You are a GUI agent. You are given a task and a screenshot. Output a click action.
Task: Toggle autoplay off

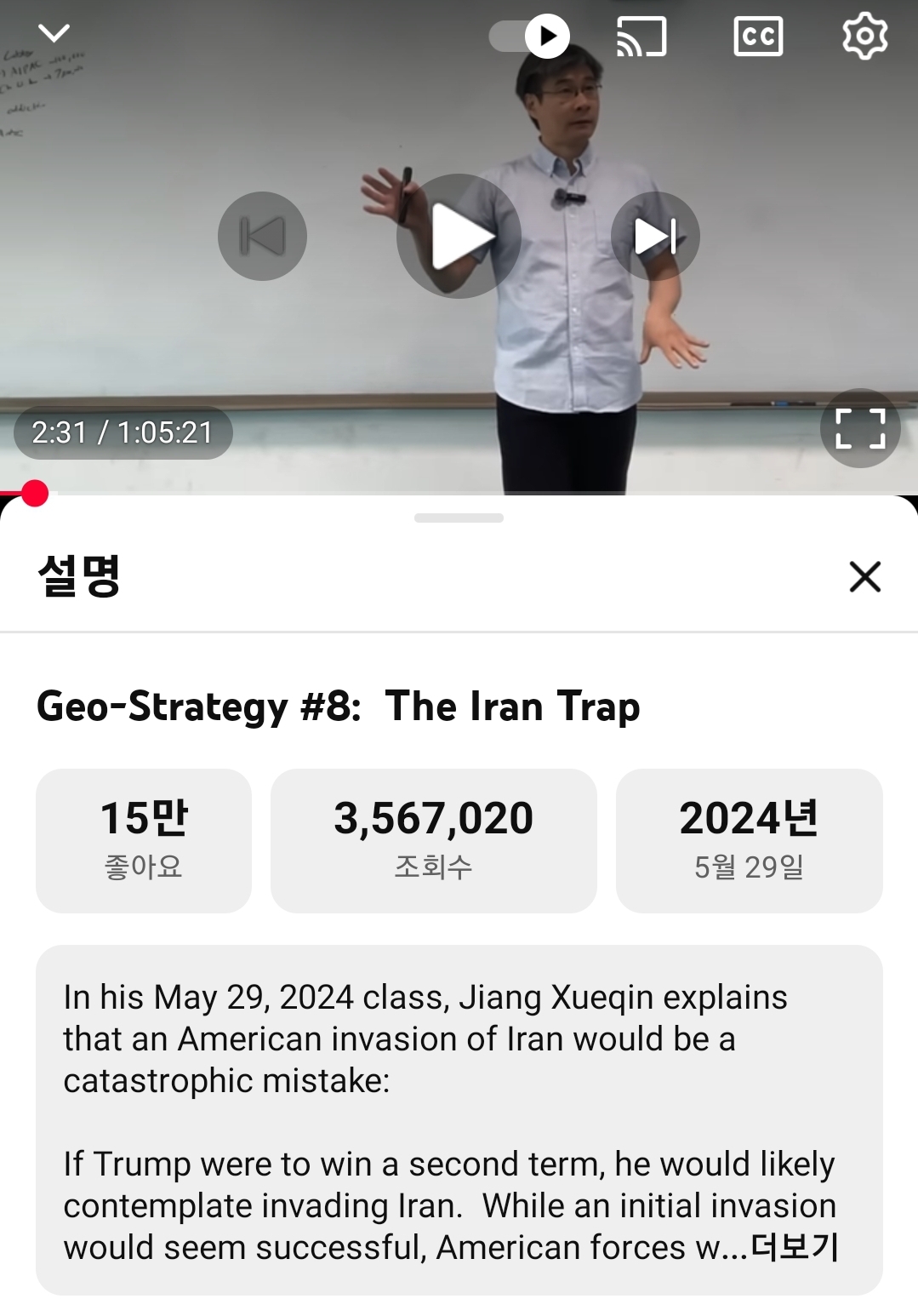click(527, 36)
